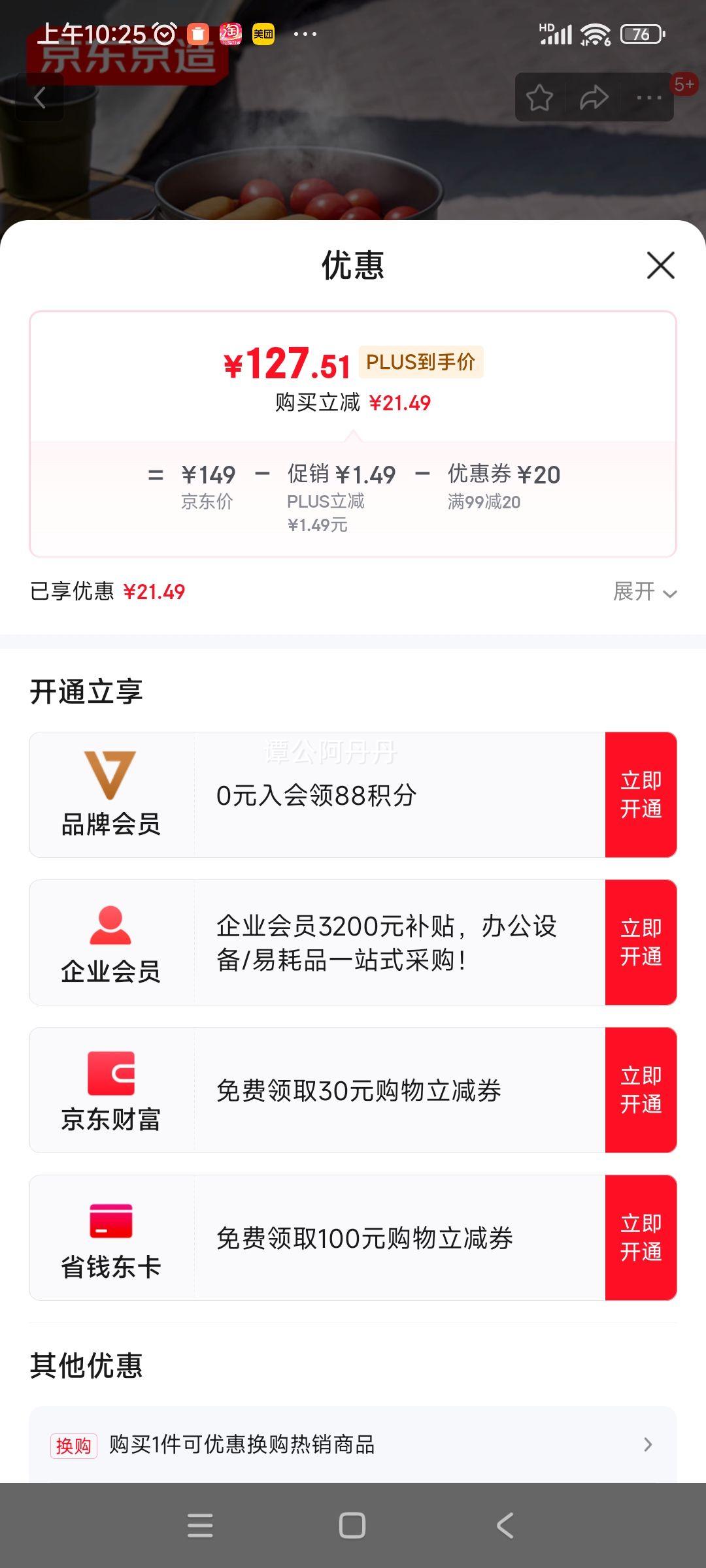Share this product page
The width and height of the screenshot is (706, 1568).
(x=594, y=98)
